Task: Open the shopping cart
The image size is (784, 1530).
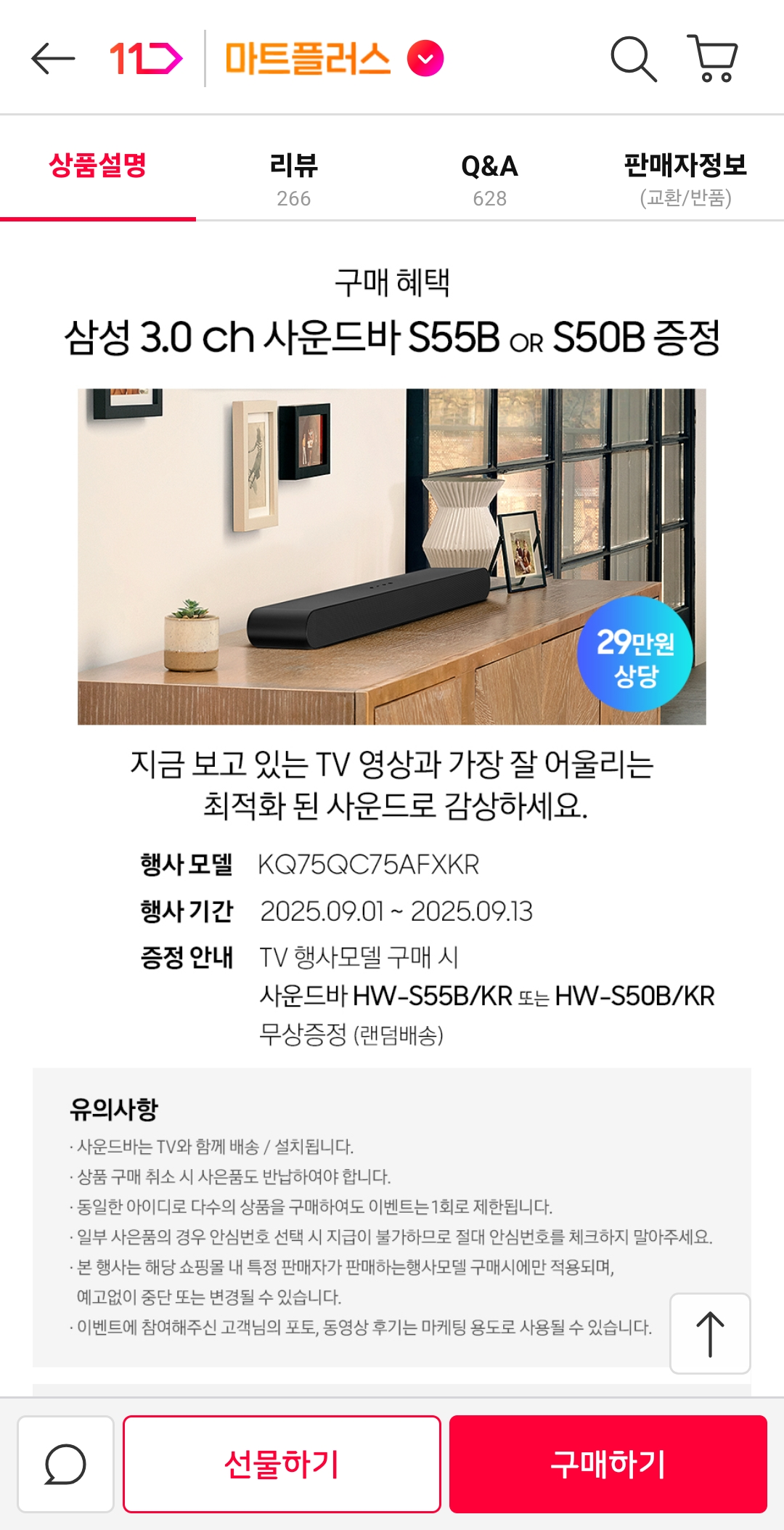Action: pyautogui.click(x=712, y=58)
